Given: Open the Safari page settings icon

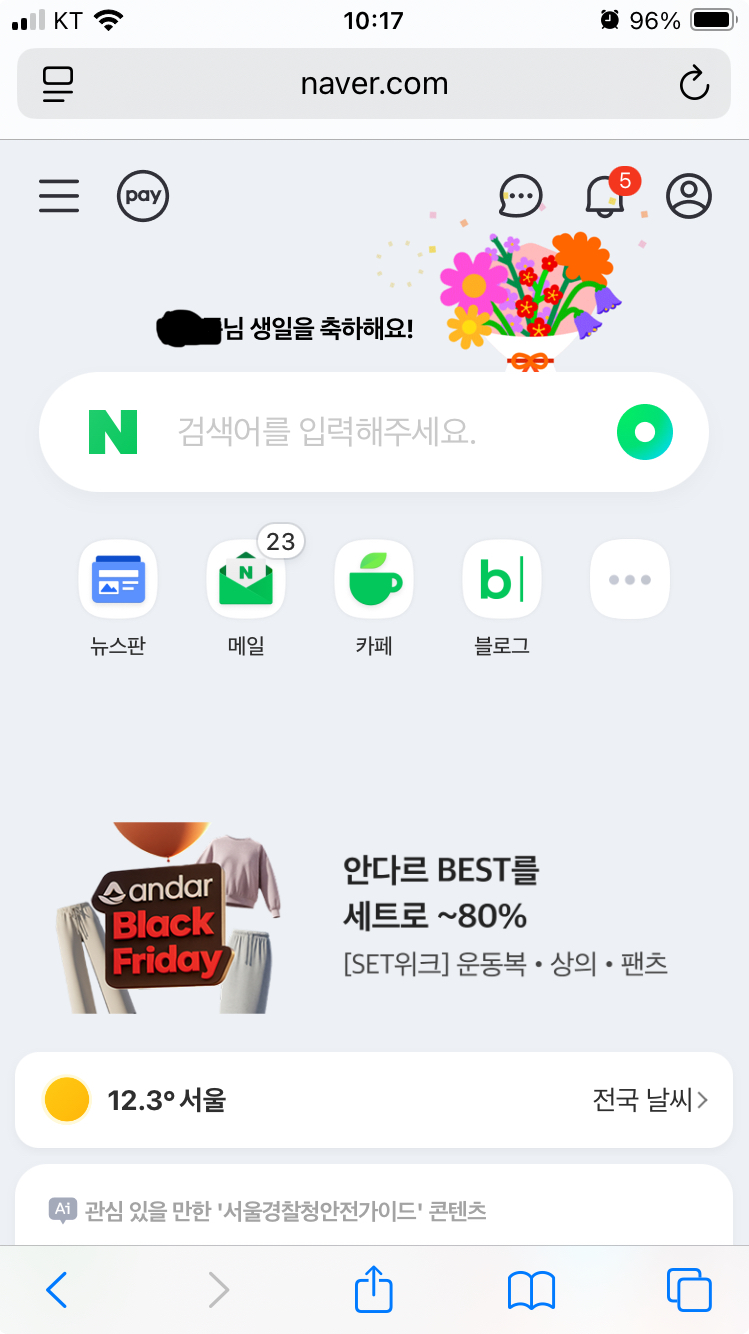Looking at the screenshot, I should 58,84.
